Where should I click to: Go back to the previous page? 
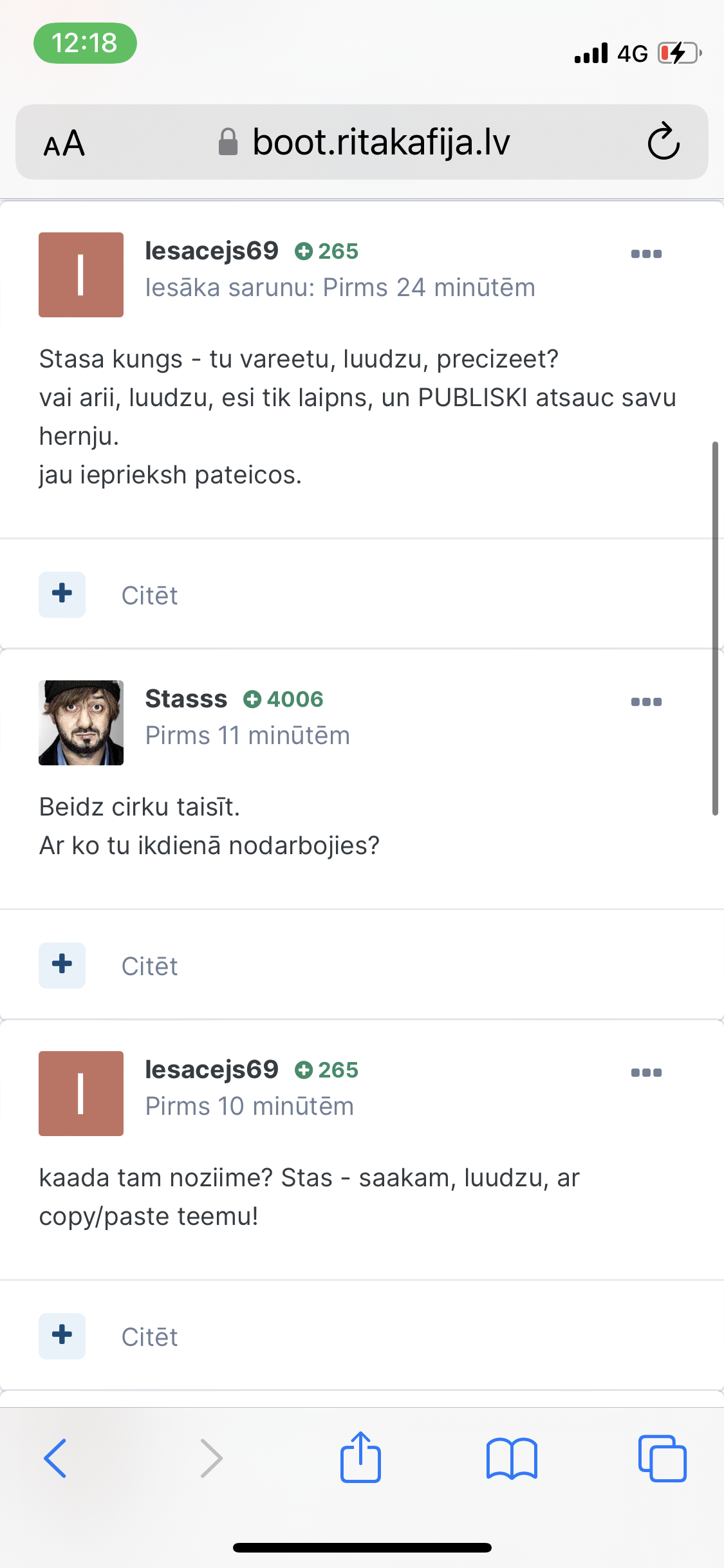(x=55, y=1458)
